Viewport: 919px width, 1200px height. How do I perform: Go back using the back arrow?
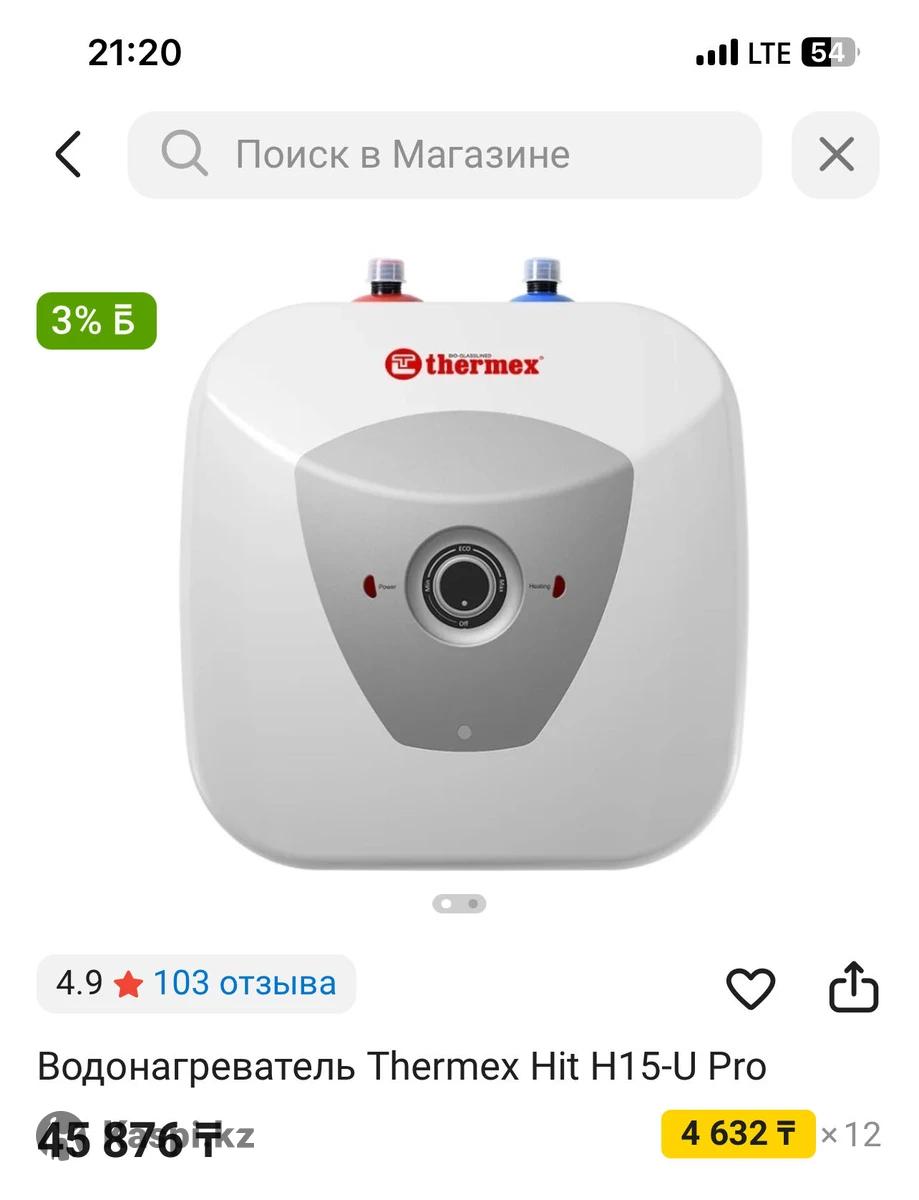pos(68,155)
